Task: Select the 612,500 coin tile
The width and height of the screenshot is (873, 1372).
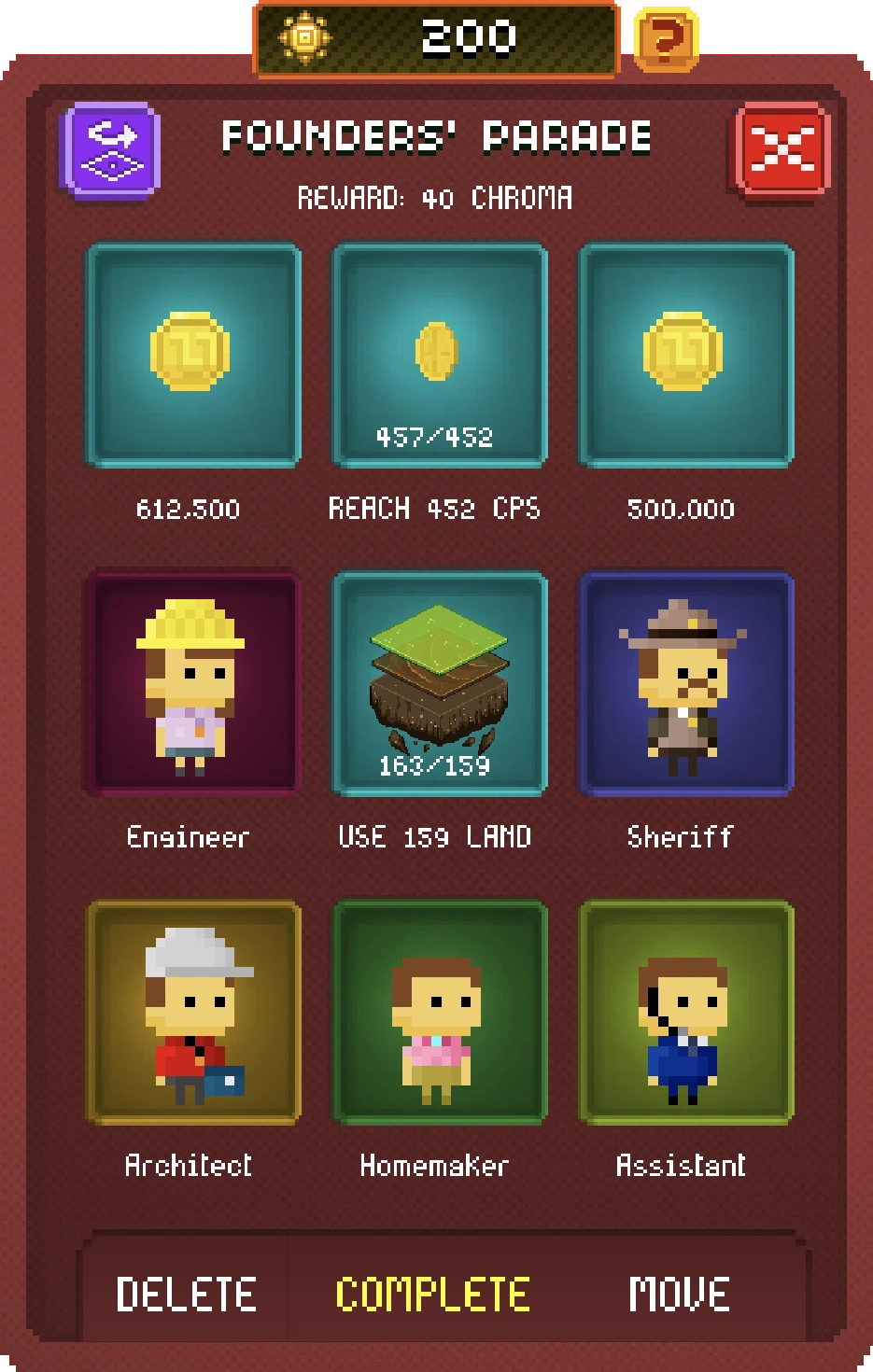Action: (192, 355)
